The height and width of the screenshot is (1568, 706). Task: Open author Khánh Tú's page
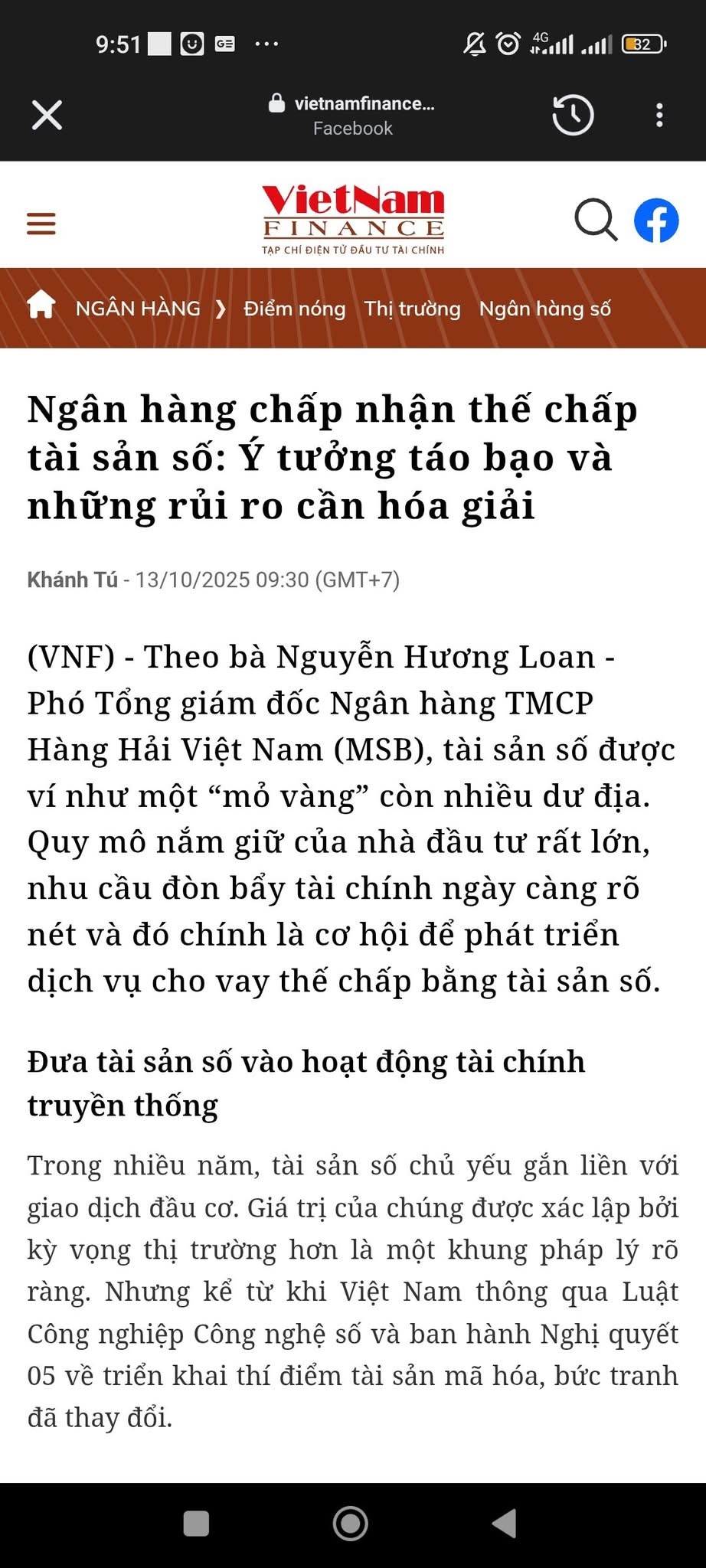(x=73, y=580)
